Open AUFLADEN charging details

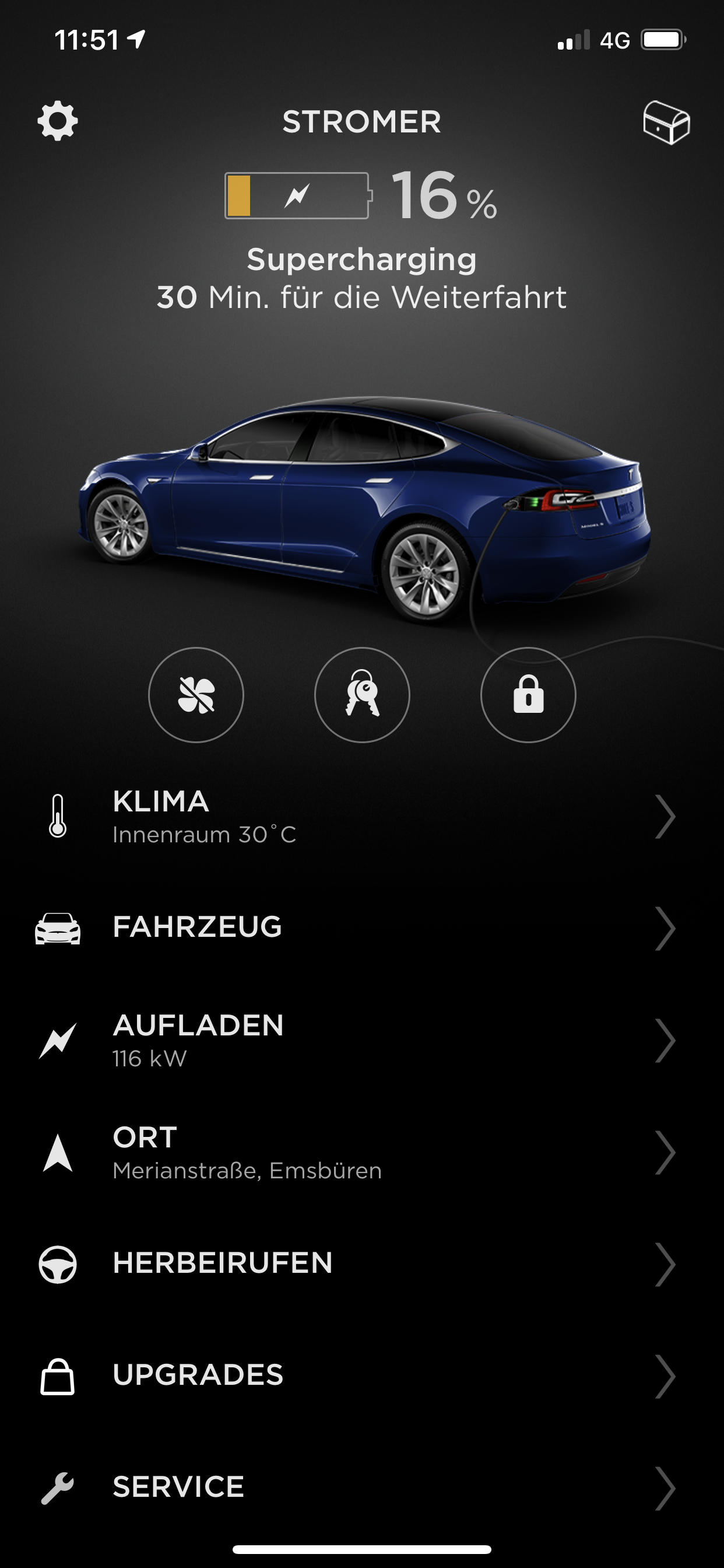point(362,1040)
